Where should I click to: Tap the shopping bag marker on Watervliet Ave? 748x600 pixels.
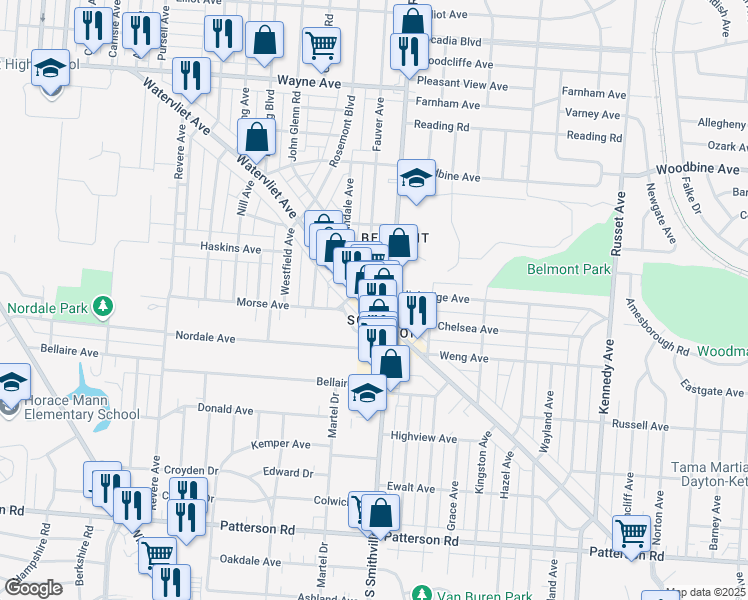[257, 141]
